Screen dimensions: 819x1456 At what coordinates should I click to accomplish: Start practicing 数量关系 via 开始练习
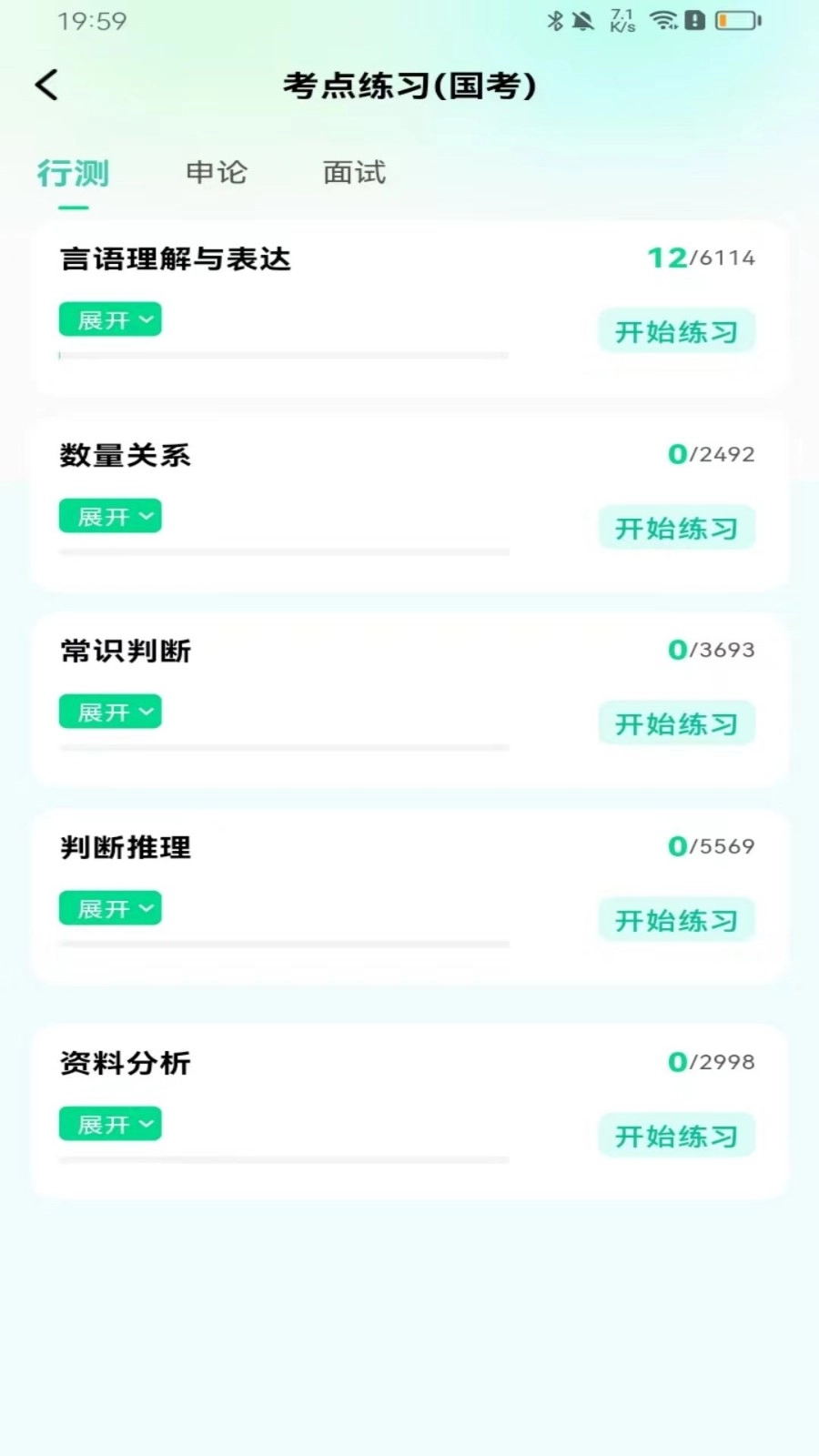(x=675, y=527)
